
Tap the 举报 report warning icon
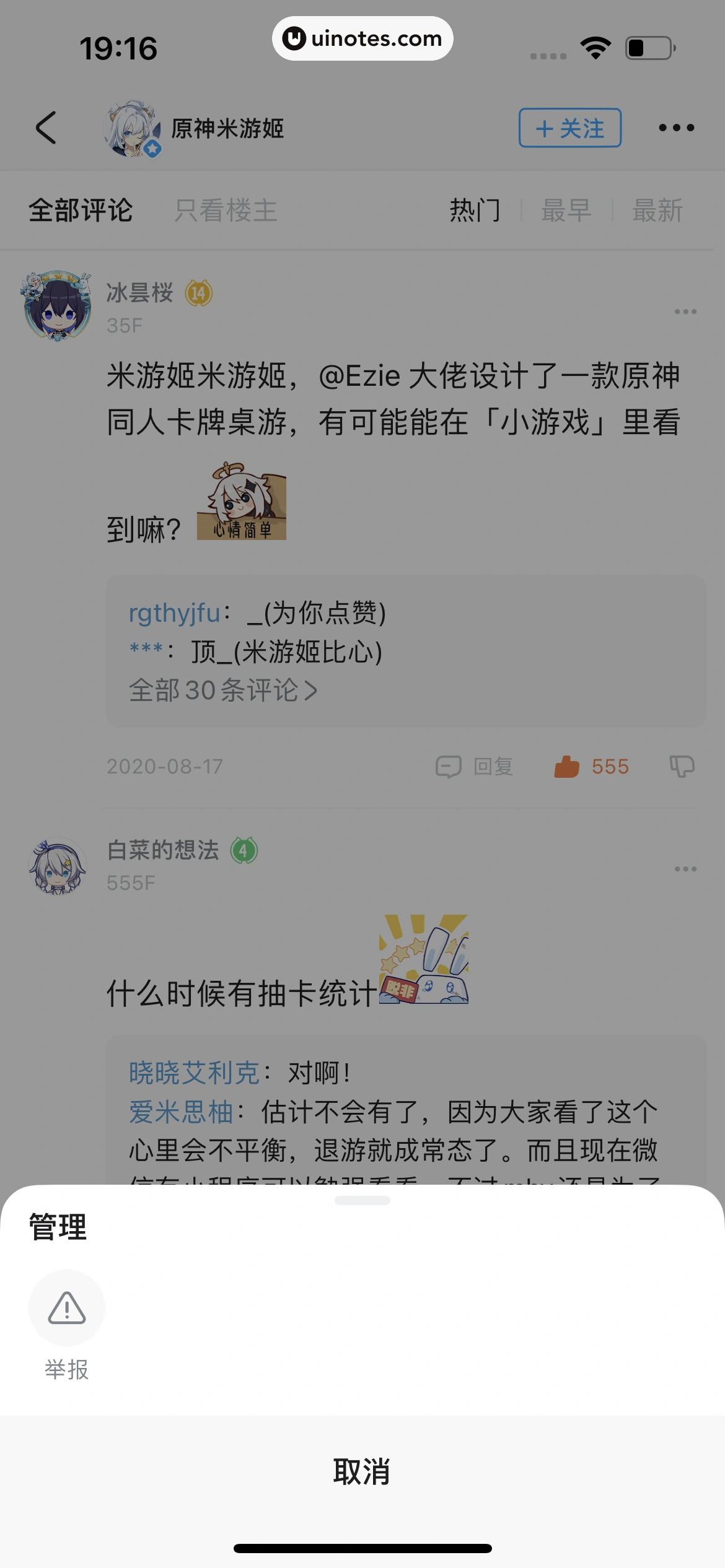coord(67,1309)
